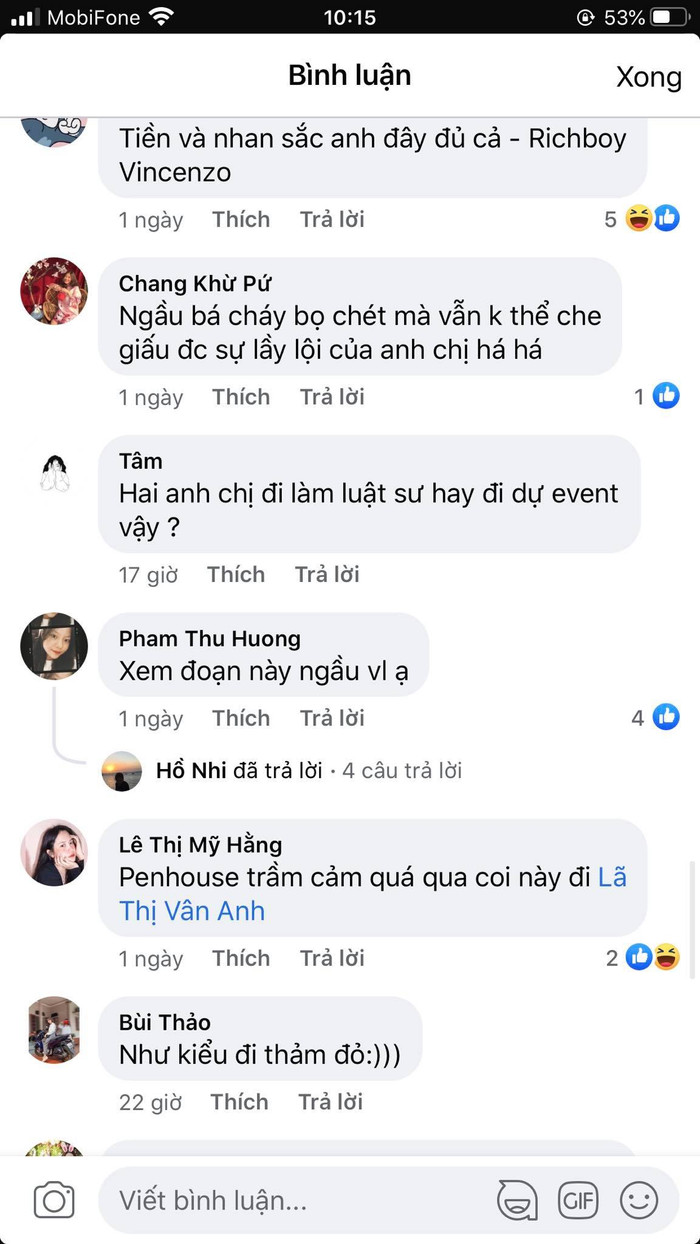Open Bùi Thảo's profile avatar
The width and height of the screenshot is (700, 1244).
(x=54, y=1030)
